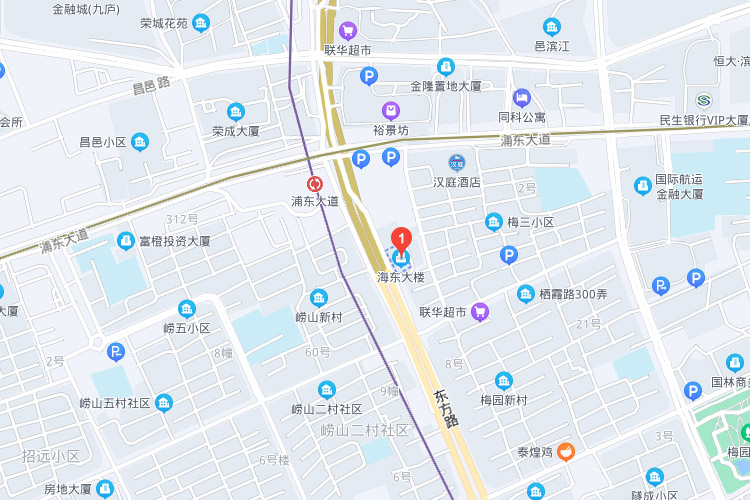Open the 汉庭酒店 hotel marker
Screen dimensions: 750x500
[x=456, y=163]
